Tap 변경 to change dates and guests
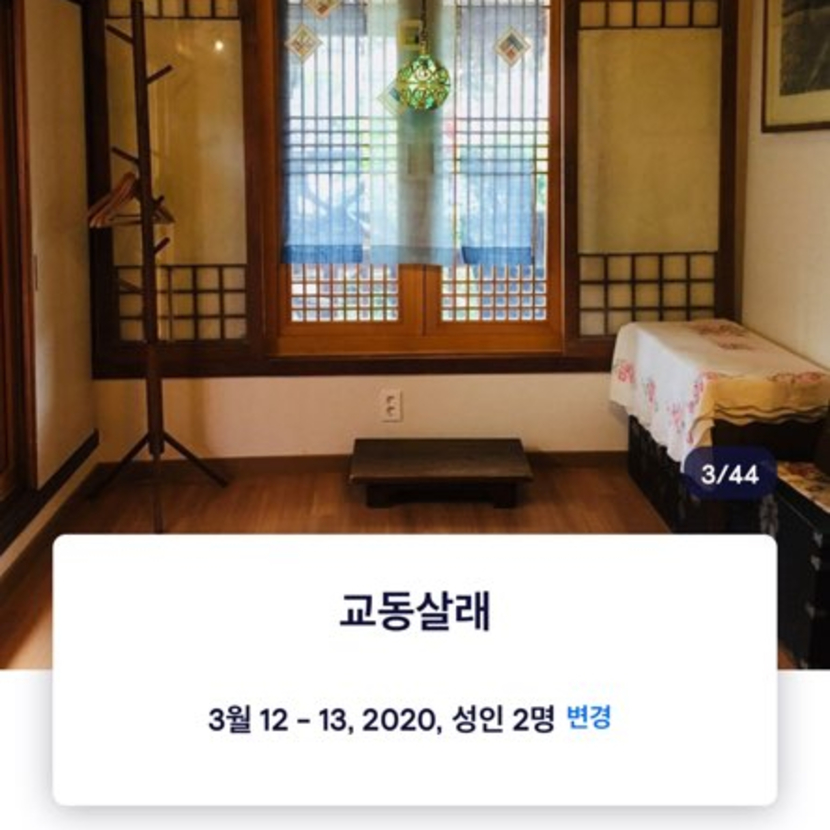This screenshot has height=830, width=830. 589,718
